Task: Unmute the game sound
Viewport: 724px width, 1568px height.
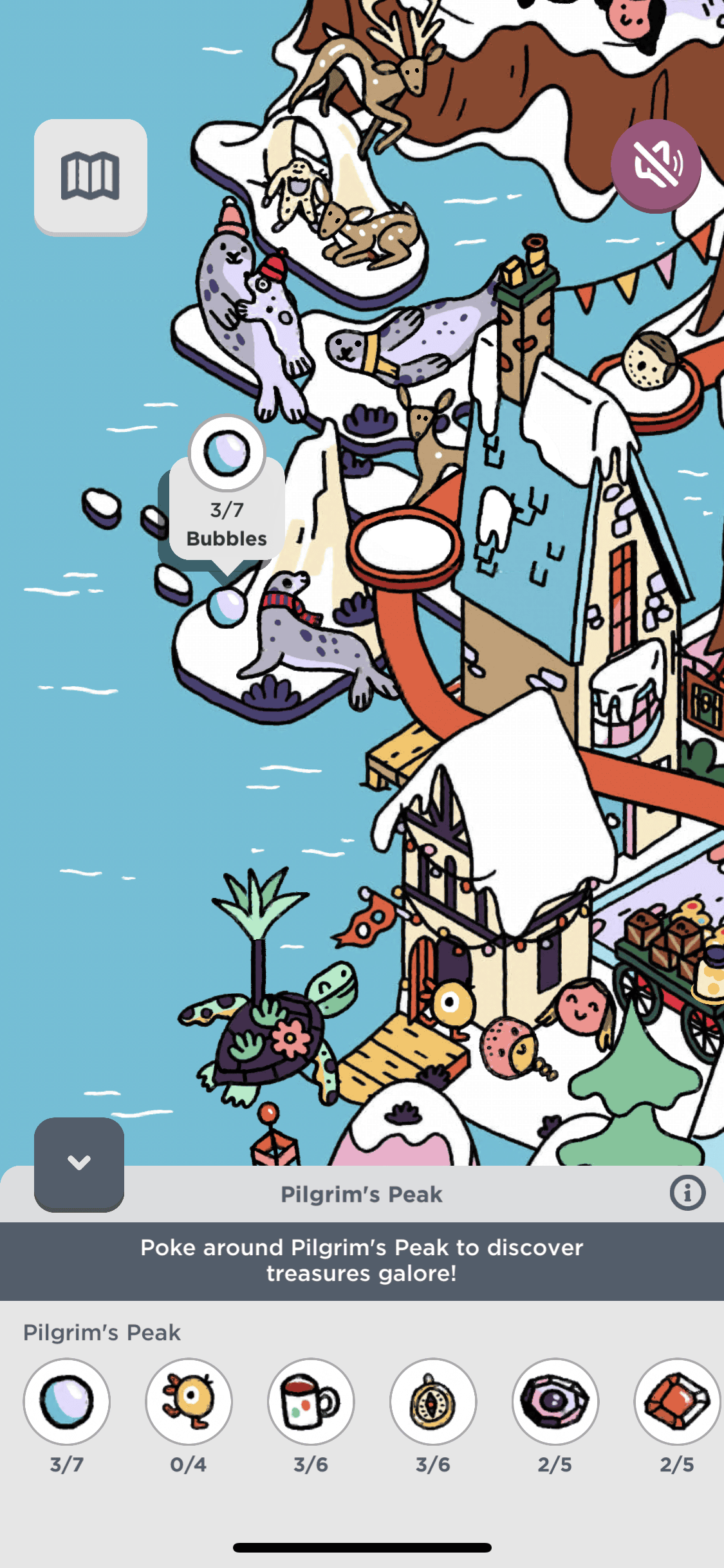Action: pyautogui.click(x=655, y=165)
